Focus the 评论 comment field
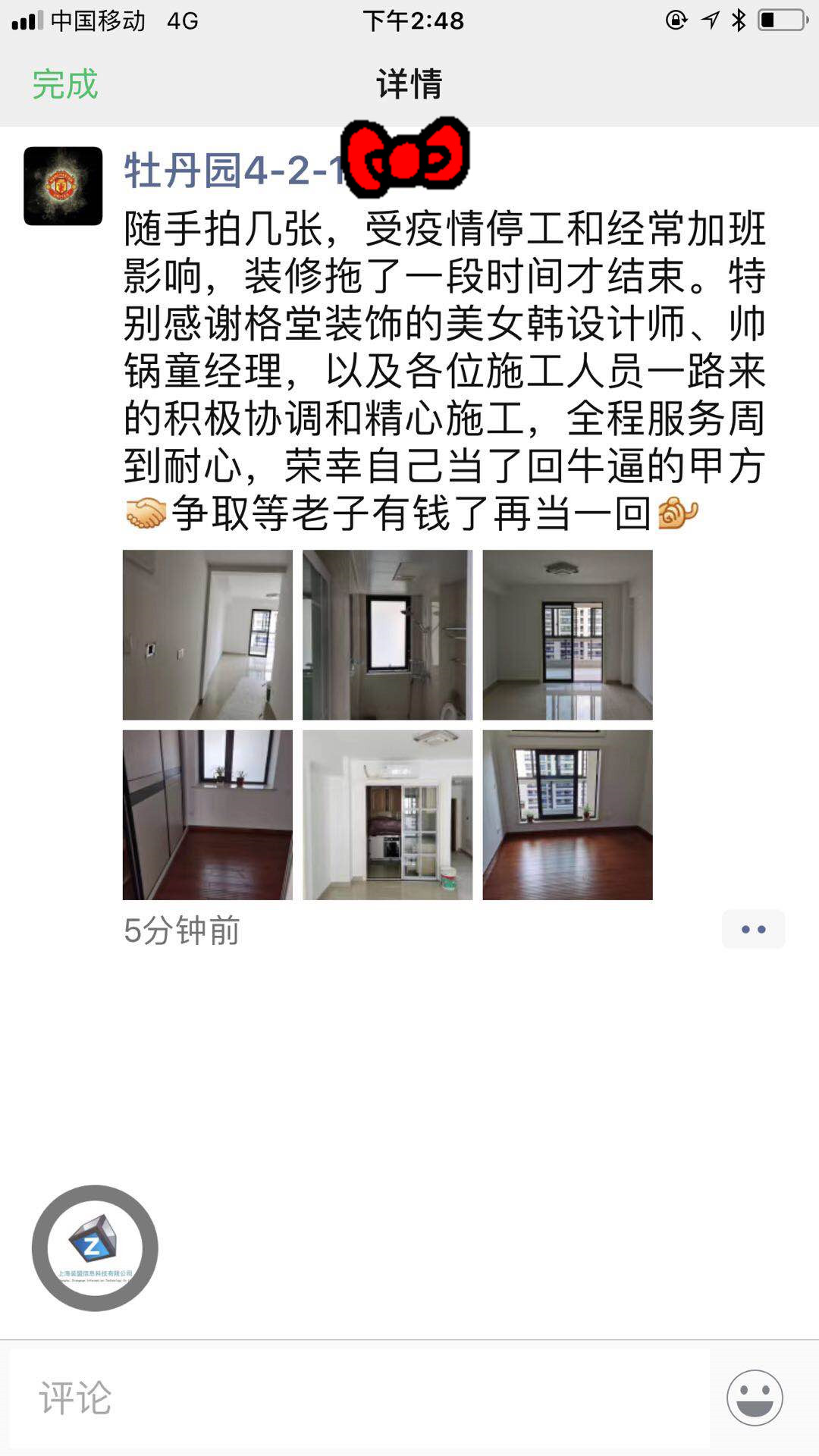 point(360,1398)
